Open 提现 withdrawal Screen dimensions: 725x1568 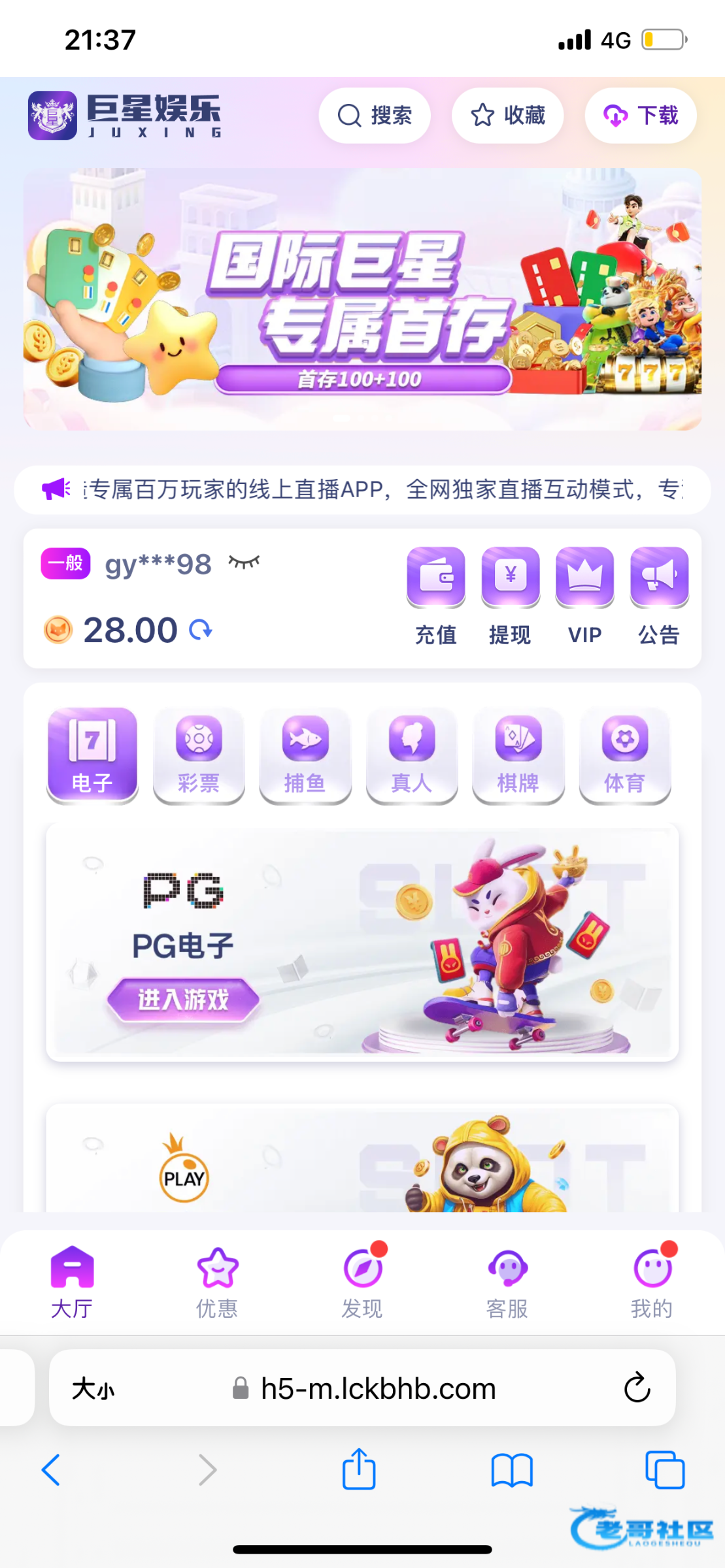pyautogui.click(x=510, y=595)
